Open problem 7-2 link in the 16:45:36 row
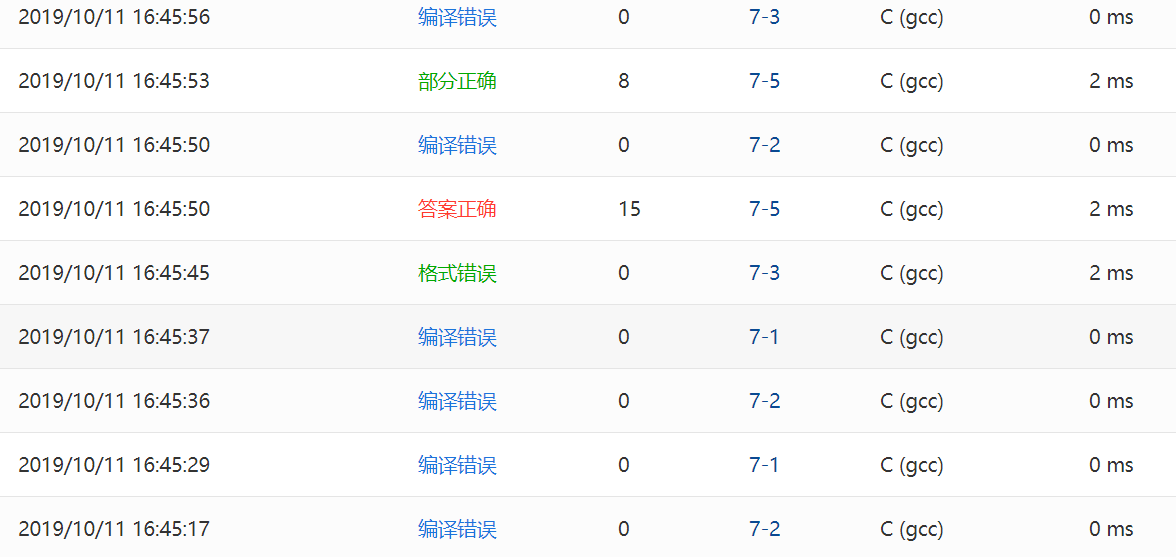Image resolution: width=1176 pixels, height=557 pixels. pos(764,401)
